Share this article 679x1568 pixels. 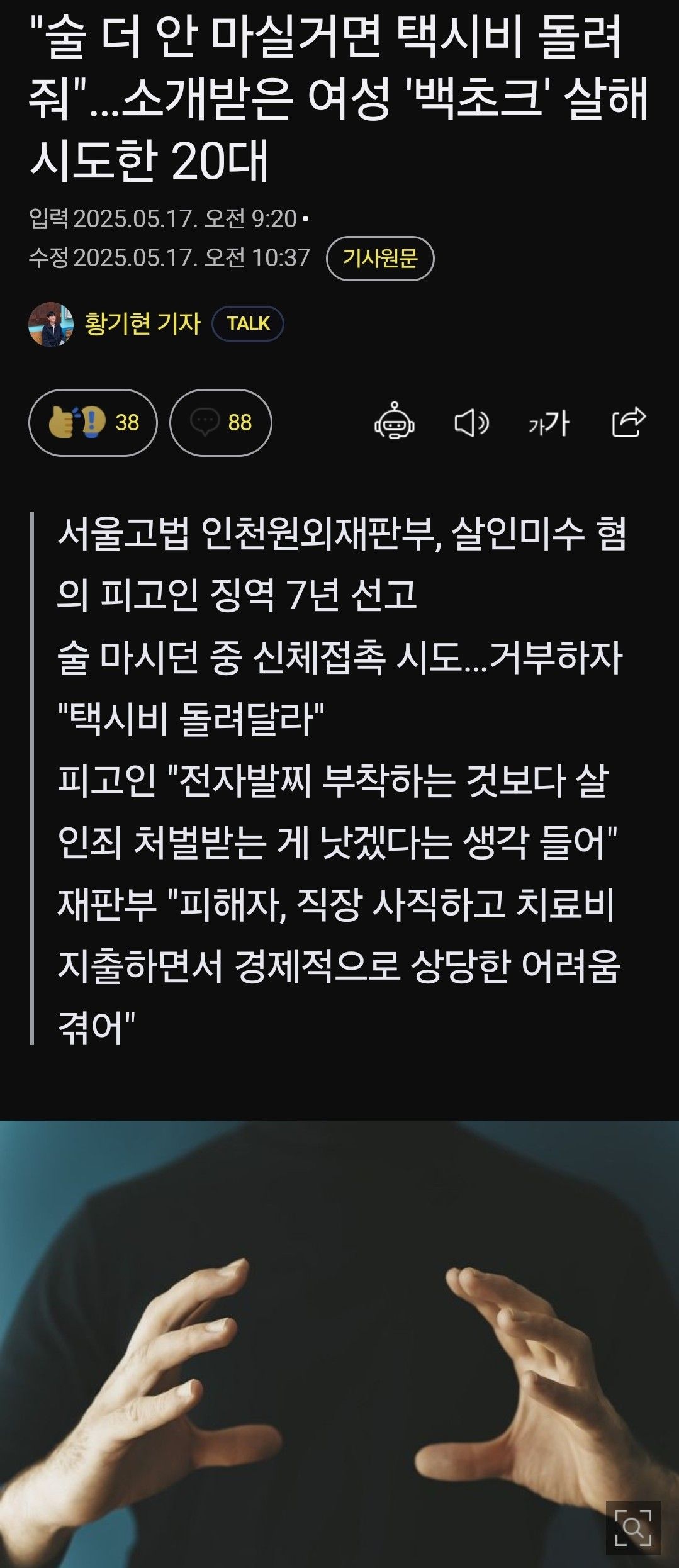coord(629,422)
